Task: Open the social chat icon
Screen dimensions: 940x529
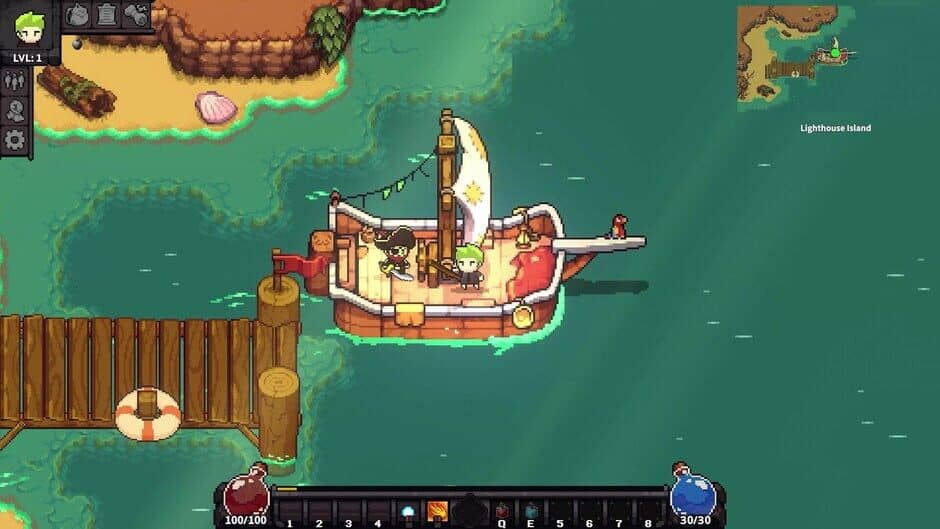Action: 15,111
